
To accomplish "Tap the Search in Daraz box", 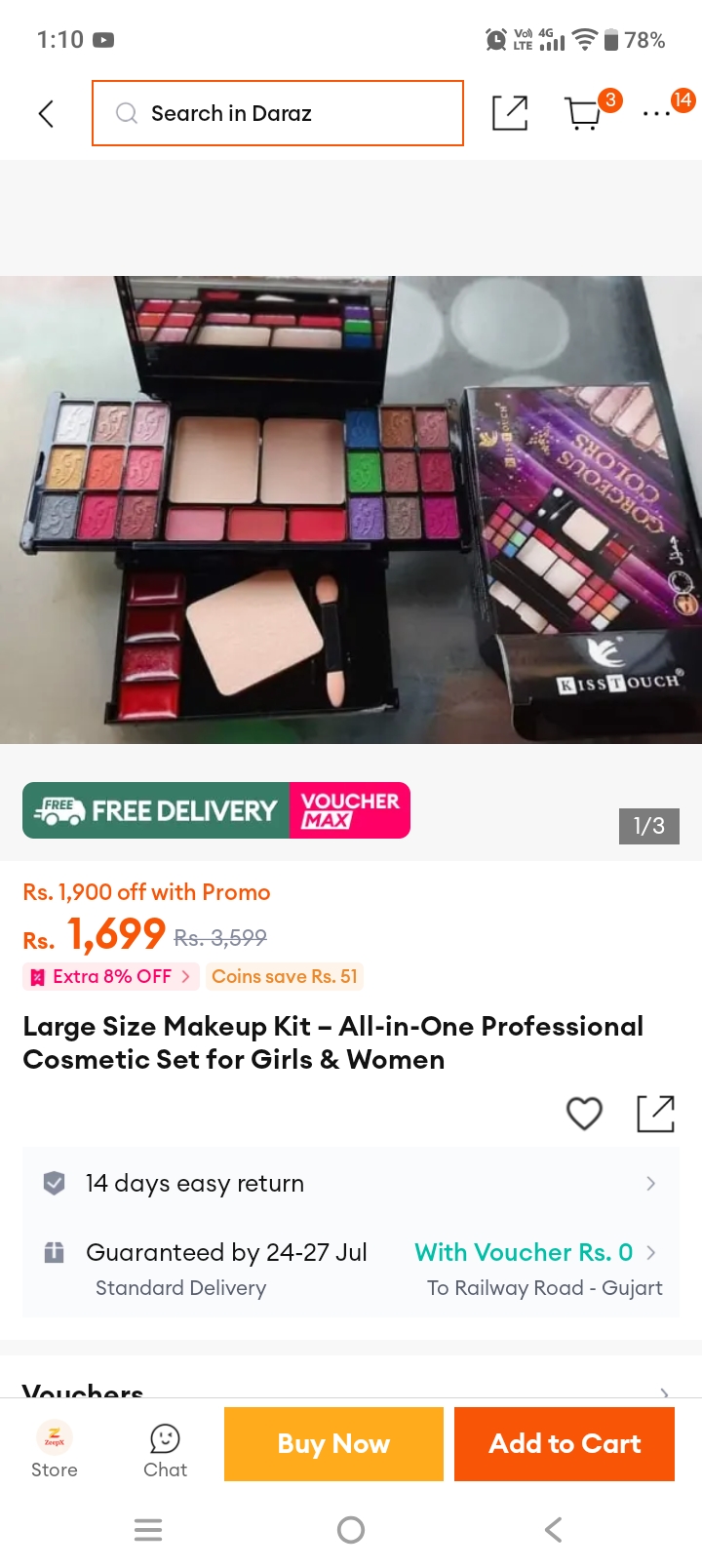I will coord(278,113).
